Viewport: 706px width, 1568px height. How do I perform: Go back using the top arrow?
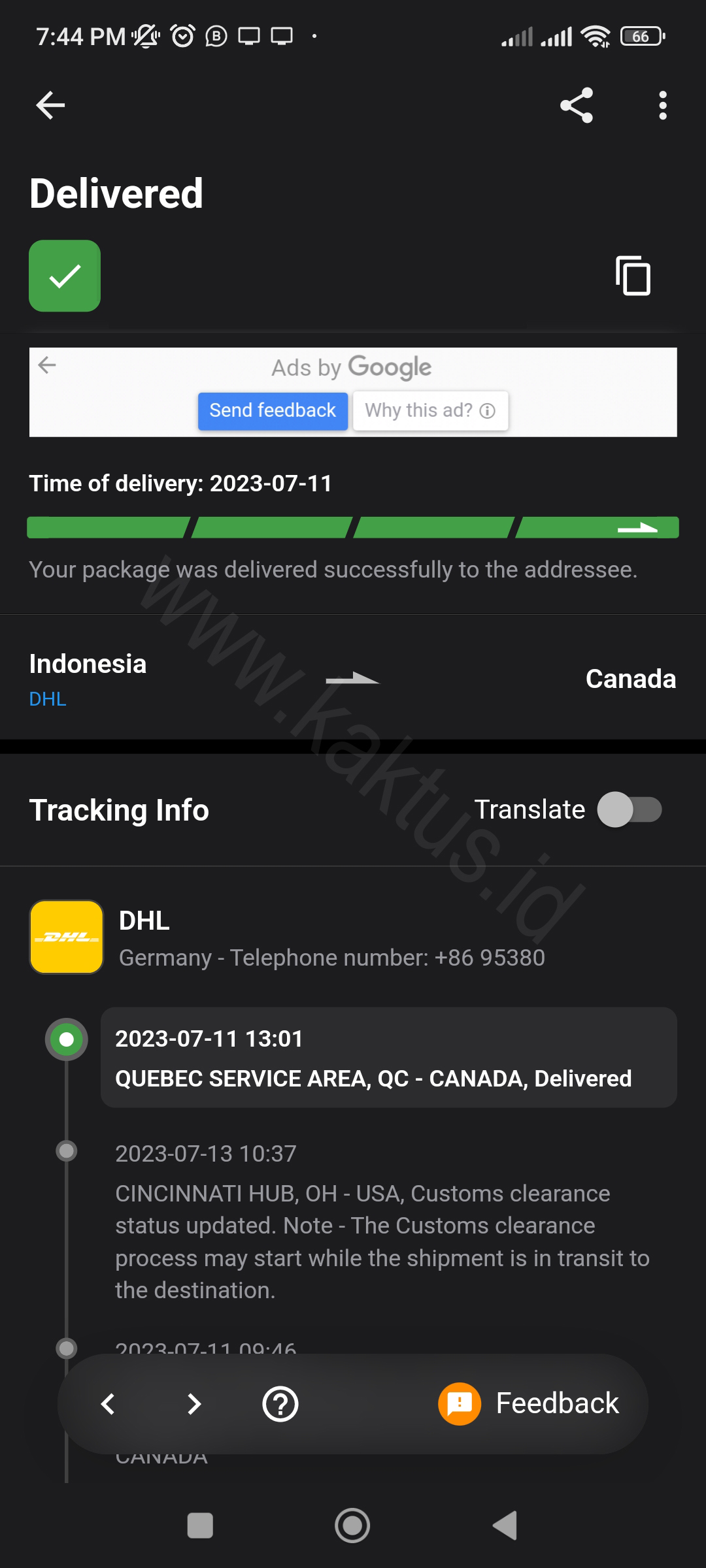50,105
